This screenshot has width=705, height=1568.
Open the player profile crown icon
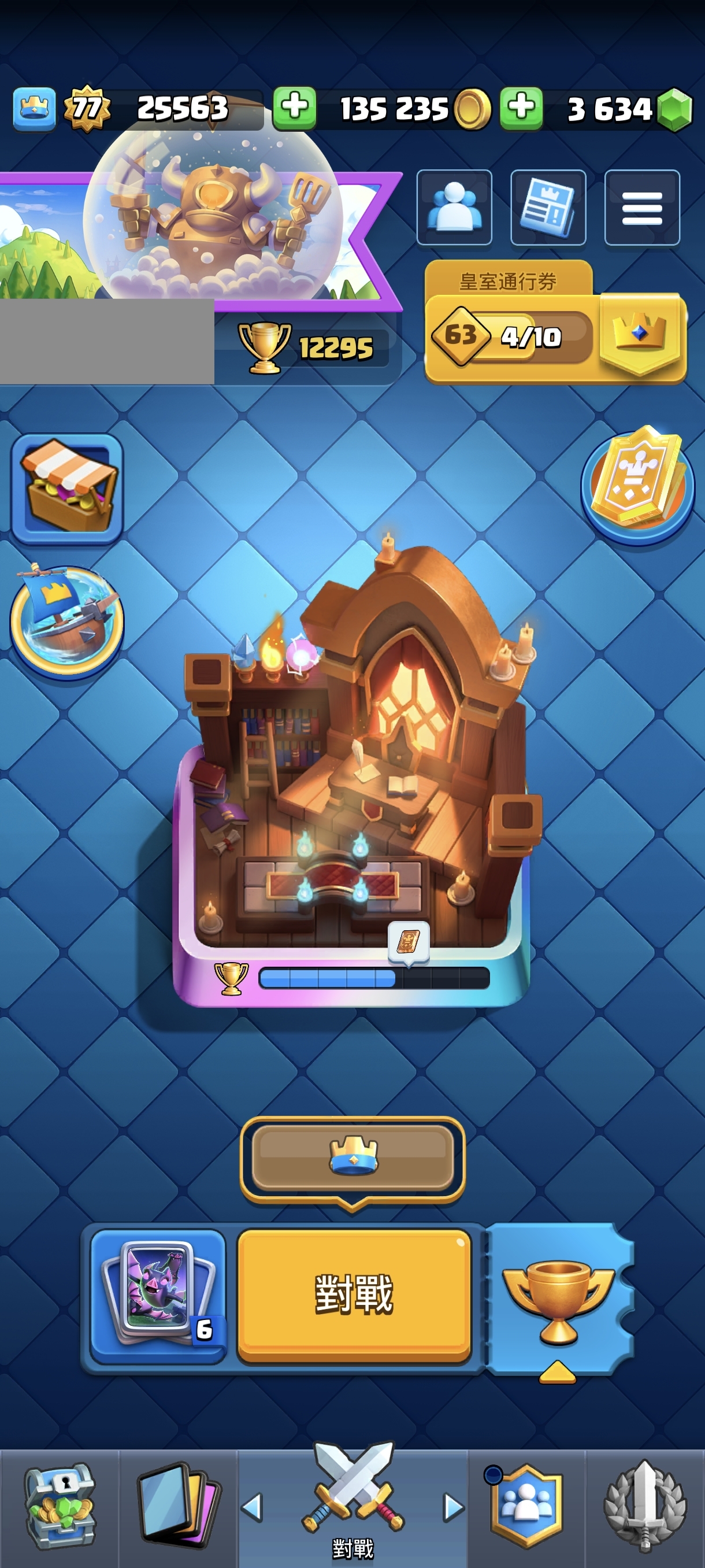(x=35, y=109)
